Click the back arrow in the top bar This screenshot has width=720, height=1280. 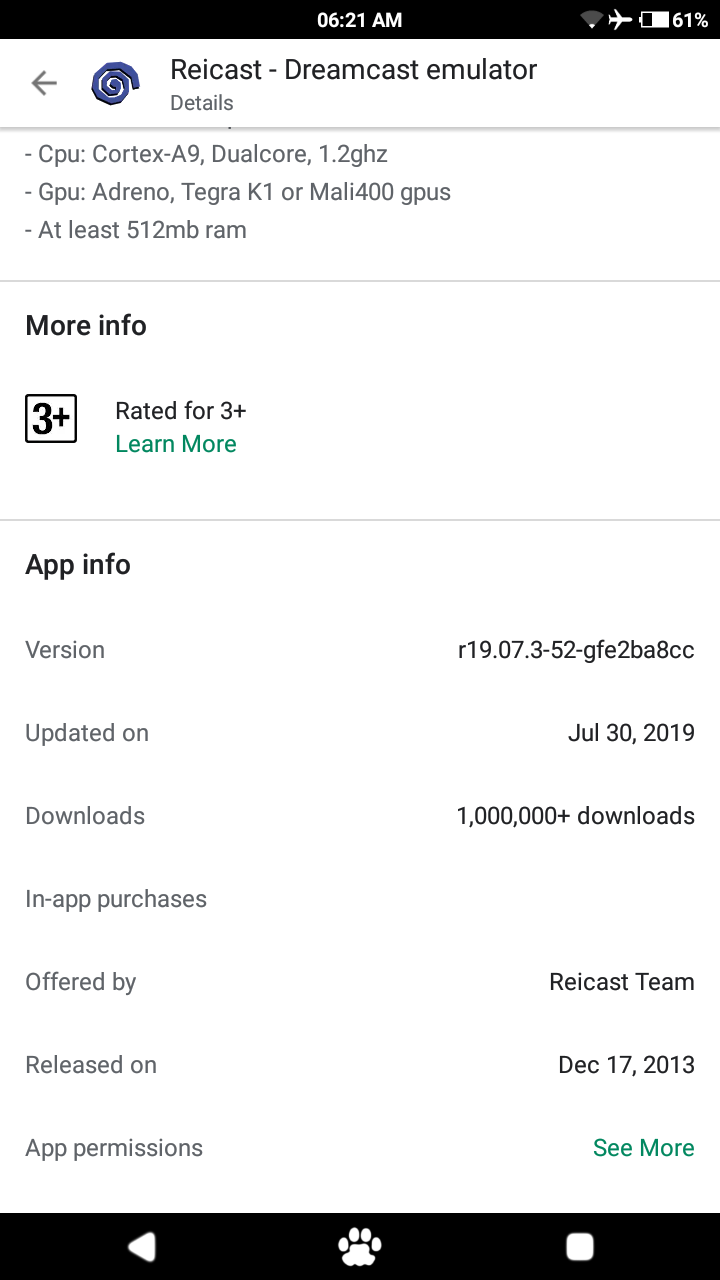(43, 83)
